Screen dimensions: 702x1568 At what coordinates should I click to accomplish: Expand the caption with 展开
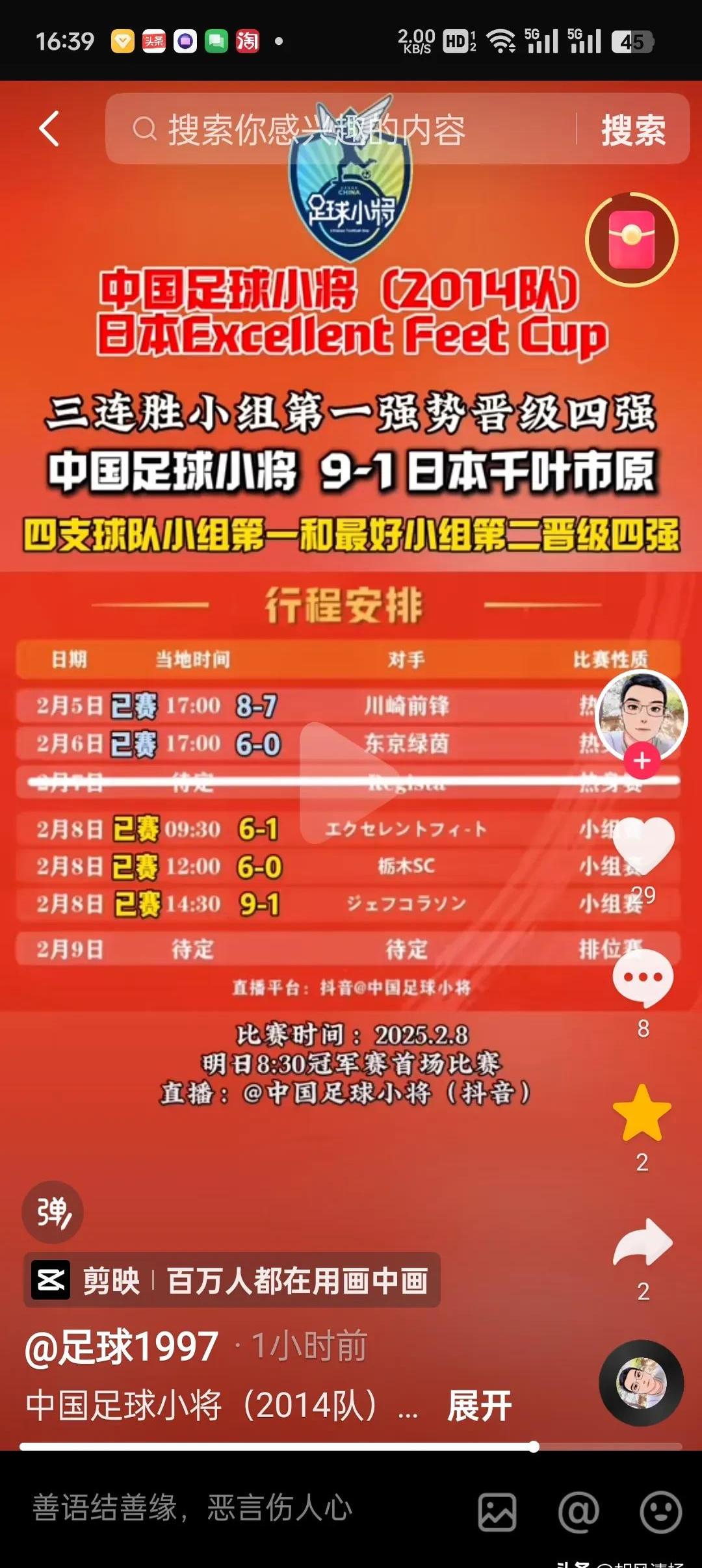[480, 1406]
